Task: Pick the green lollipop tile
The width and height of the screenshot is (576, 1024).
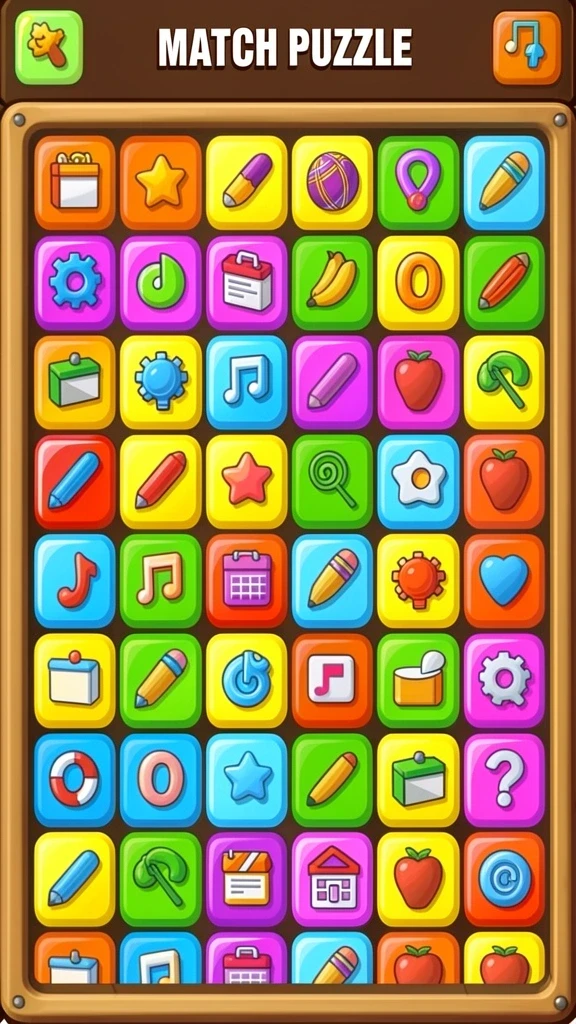Action: pyautogui.click(x=332, y=481)
